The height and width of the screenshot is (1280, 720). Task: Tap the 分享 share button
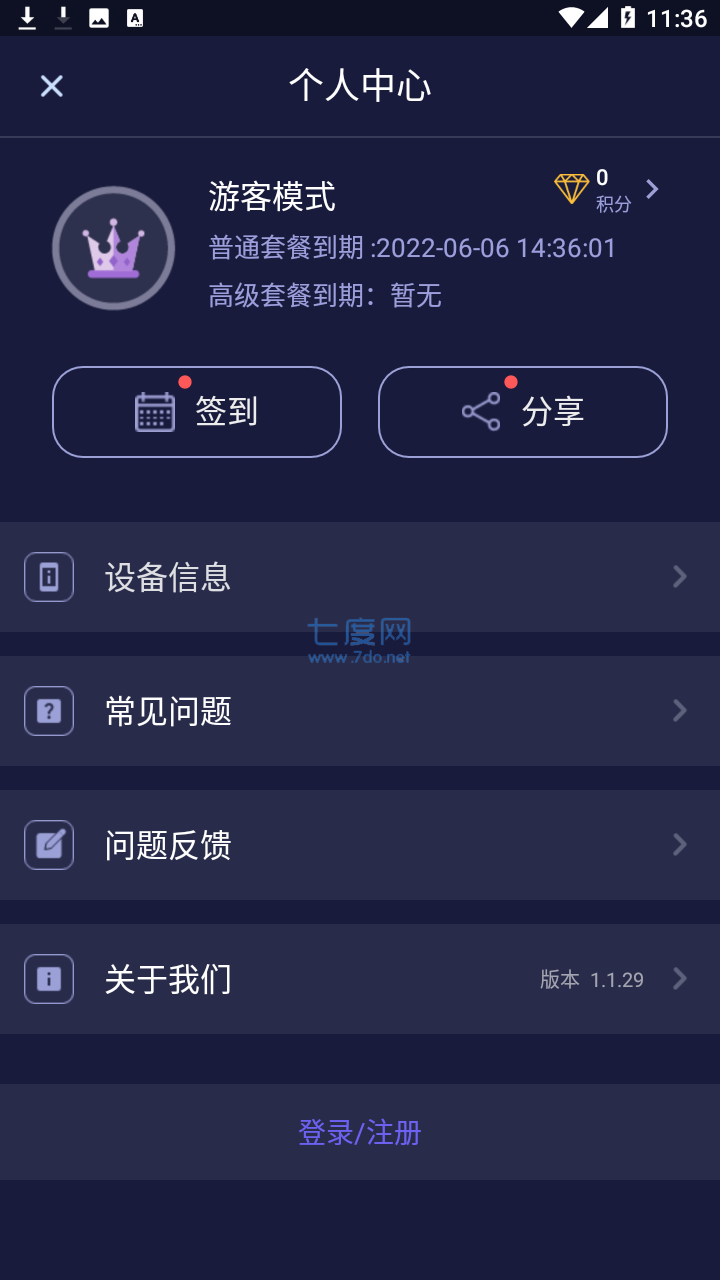tap(523, 412)
